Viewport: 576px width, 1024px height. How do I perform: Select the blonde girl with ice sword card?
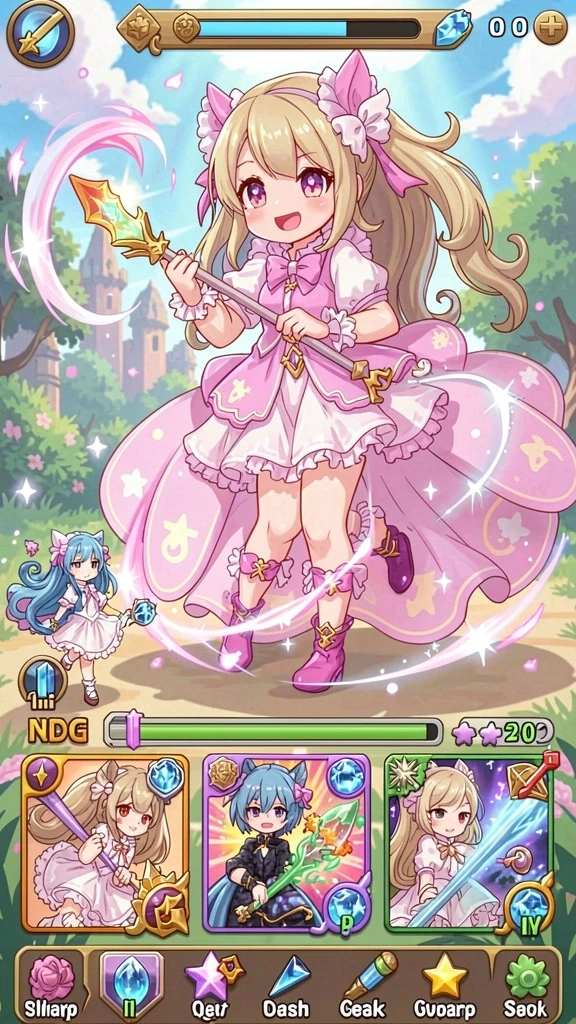coord(468,842)
